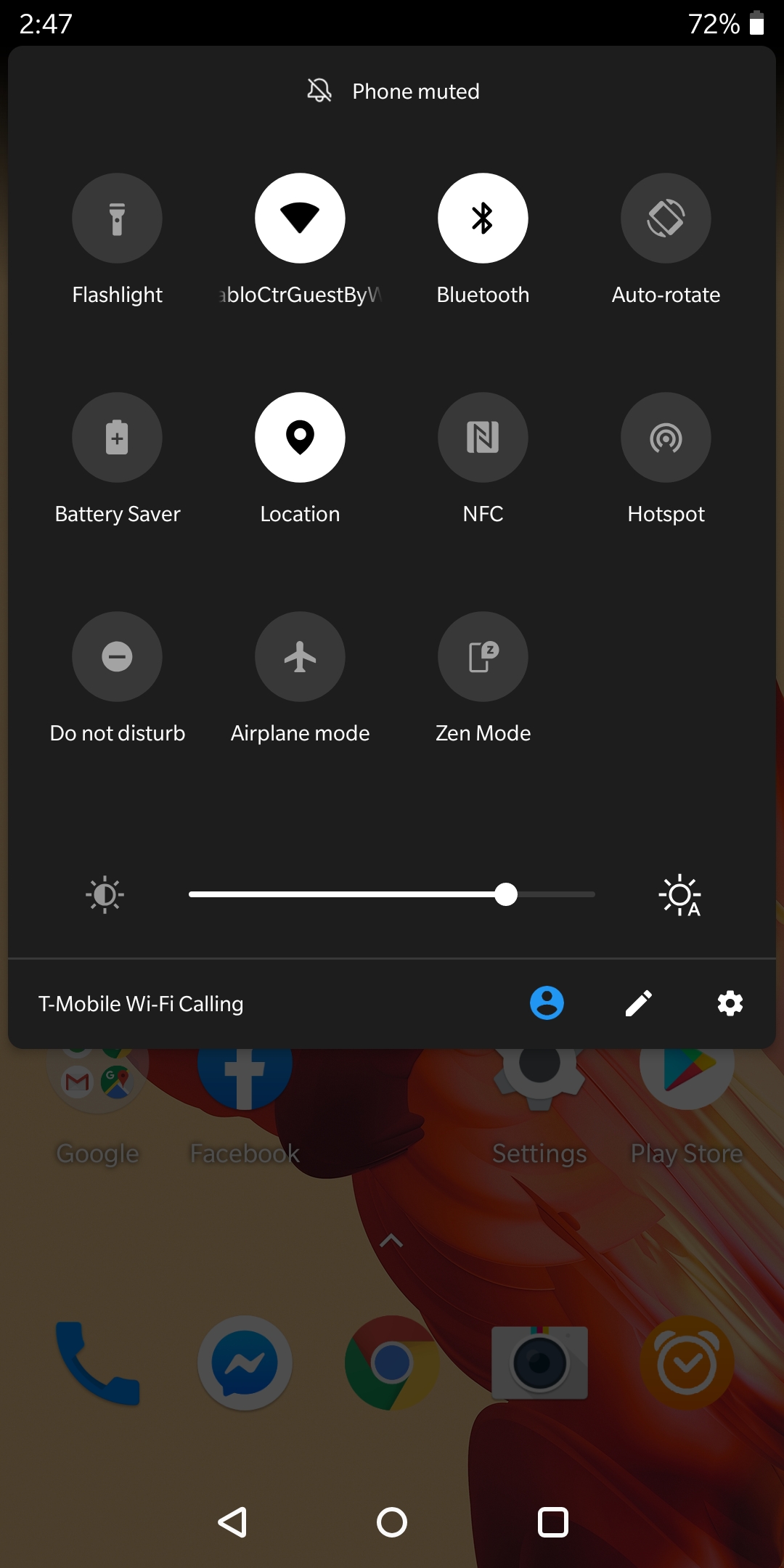Image resolution: width=784 pixels, height=1568 pixels.
Task: Turn on the Flashlight
Action: [x=117, y=218]
